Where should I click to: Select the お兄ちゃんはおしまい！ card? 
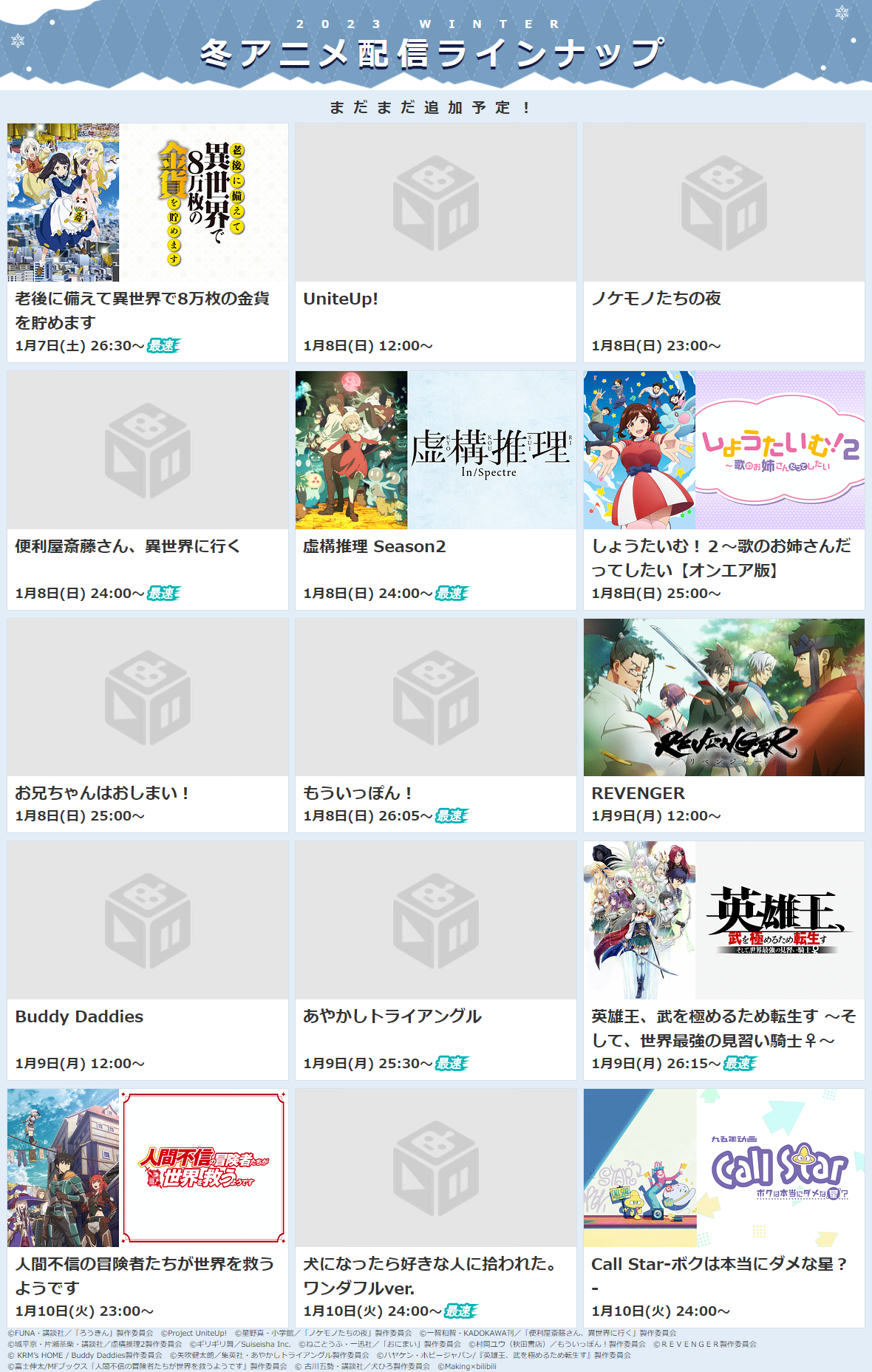[147, 724]
